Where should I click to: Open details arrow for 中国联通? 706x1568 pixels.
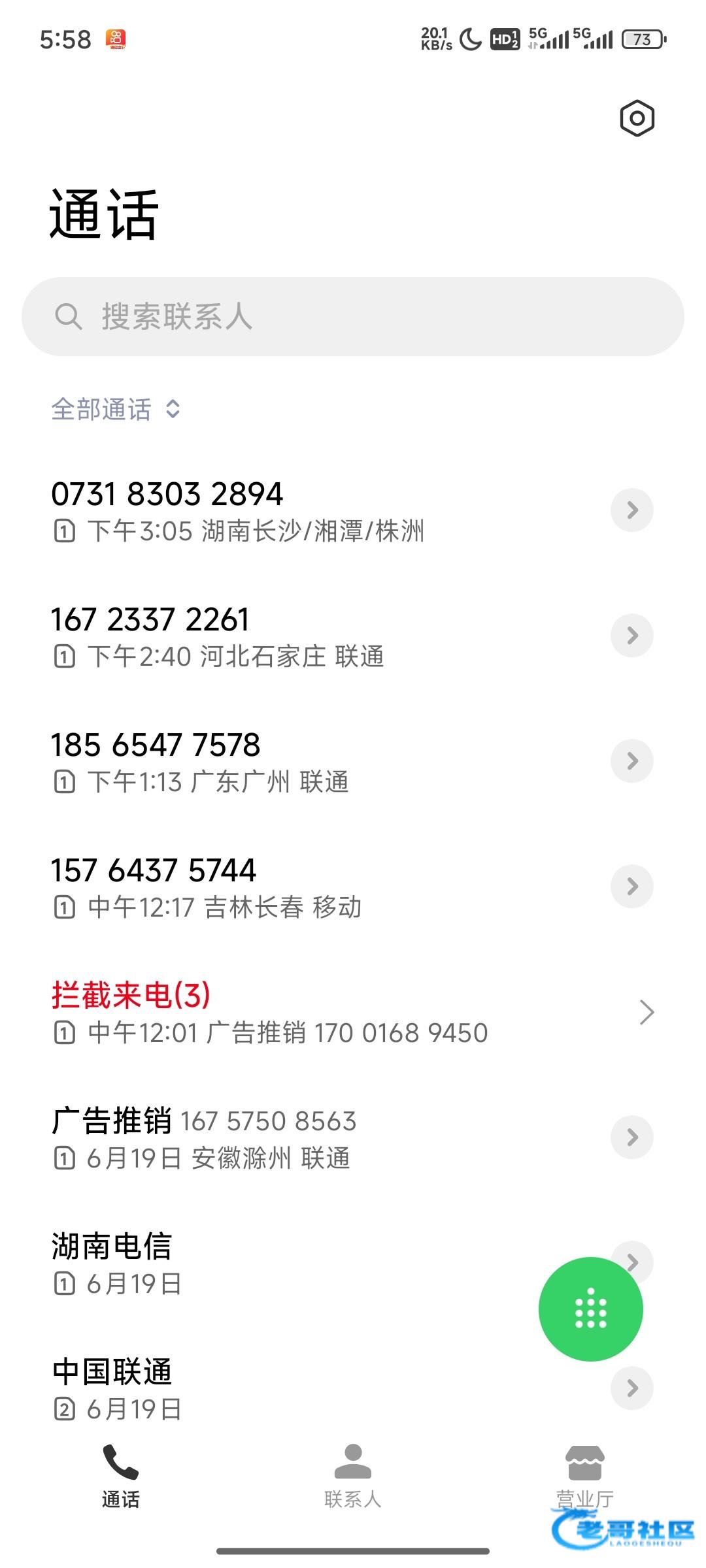(632, 1388)
